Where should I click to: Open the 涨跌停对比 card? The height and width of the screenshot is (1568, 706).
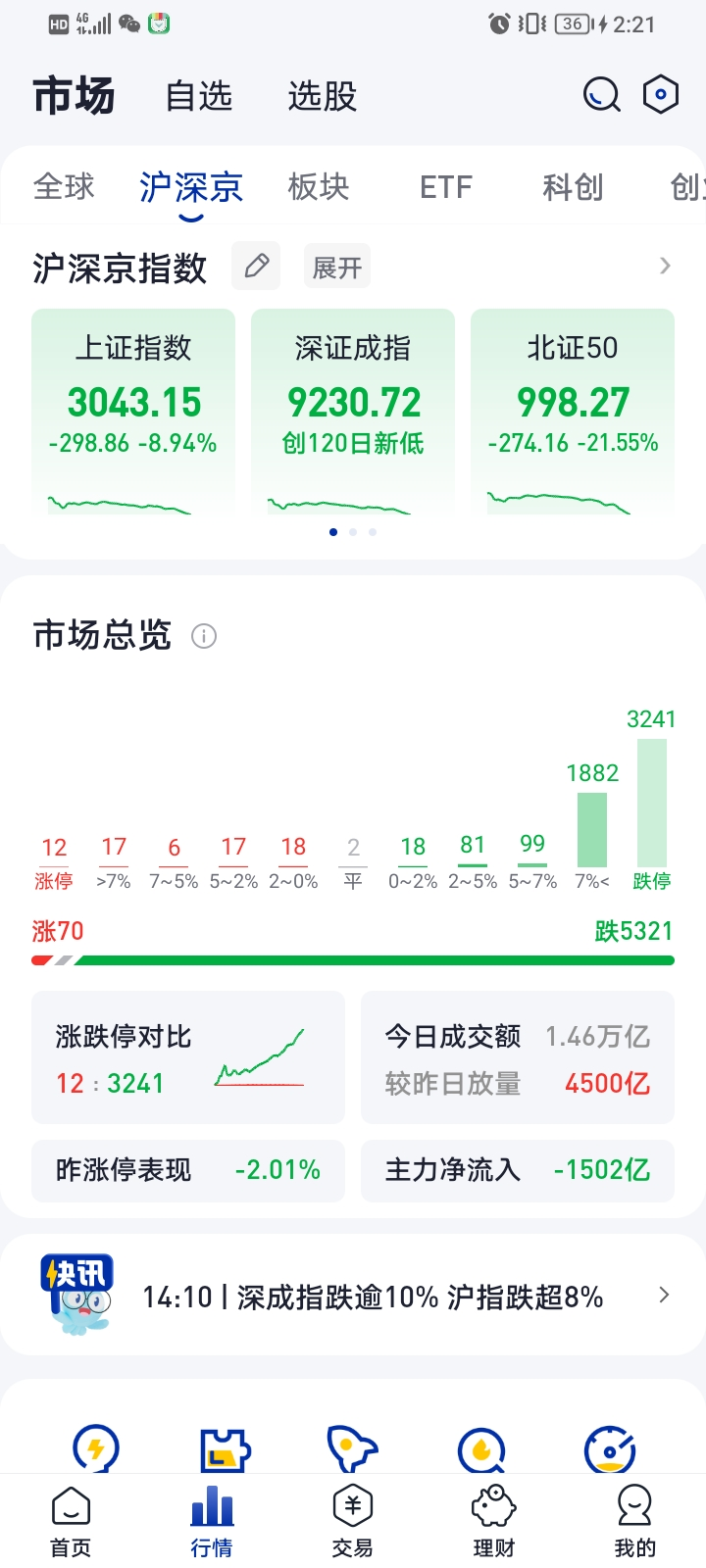[x=188, y=1057]
